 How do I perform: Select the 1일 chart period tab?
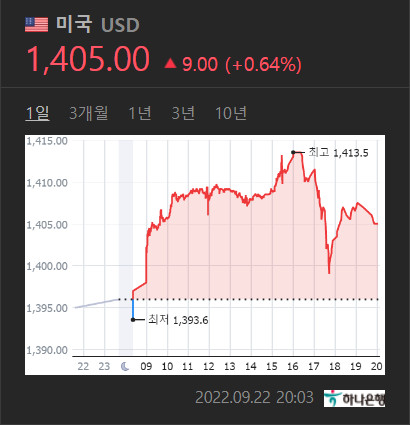(38, 113)
